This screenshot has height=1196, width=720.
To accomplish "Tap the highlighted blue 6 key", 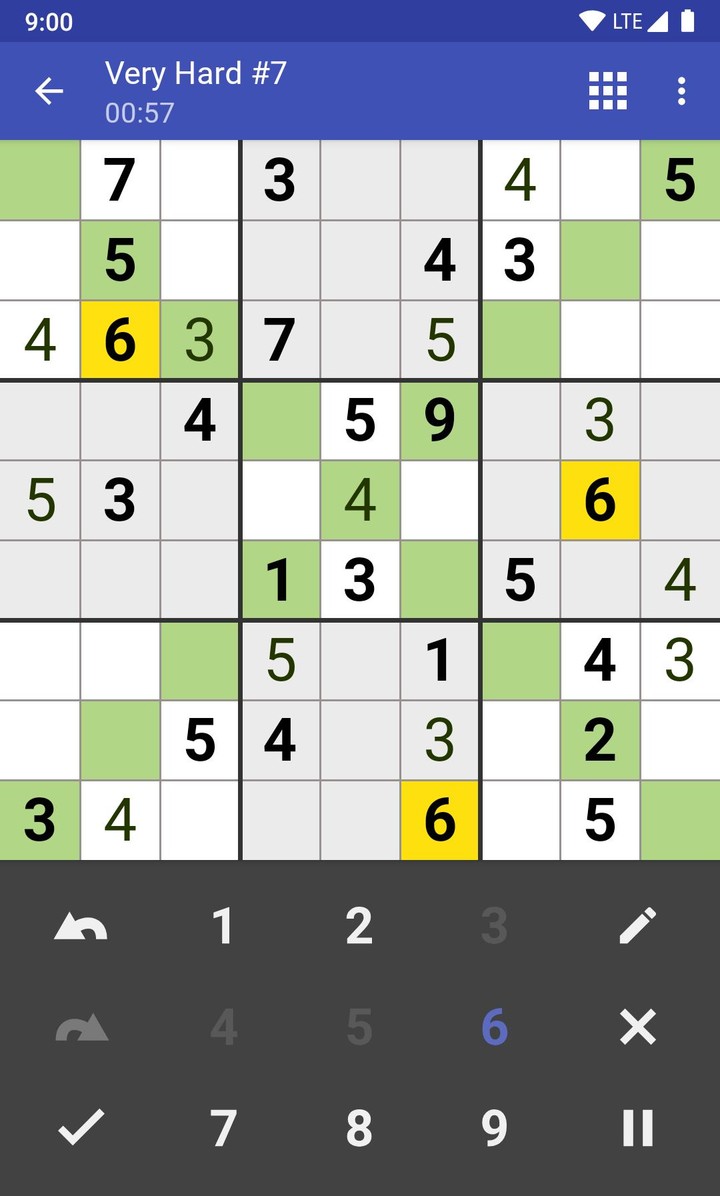I will pos(492,1027).
